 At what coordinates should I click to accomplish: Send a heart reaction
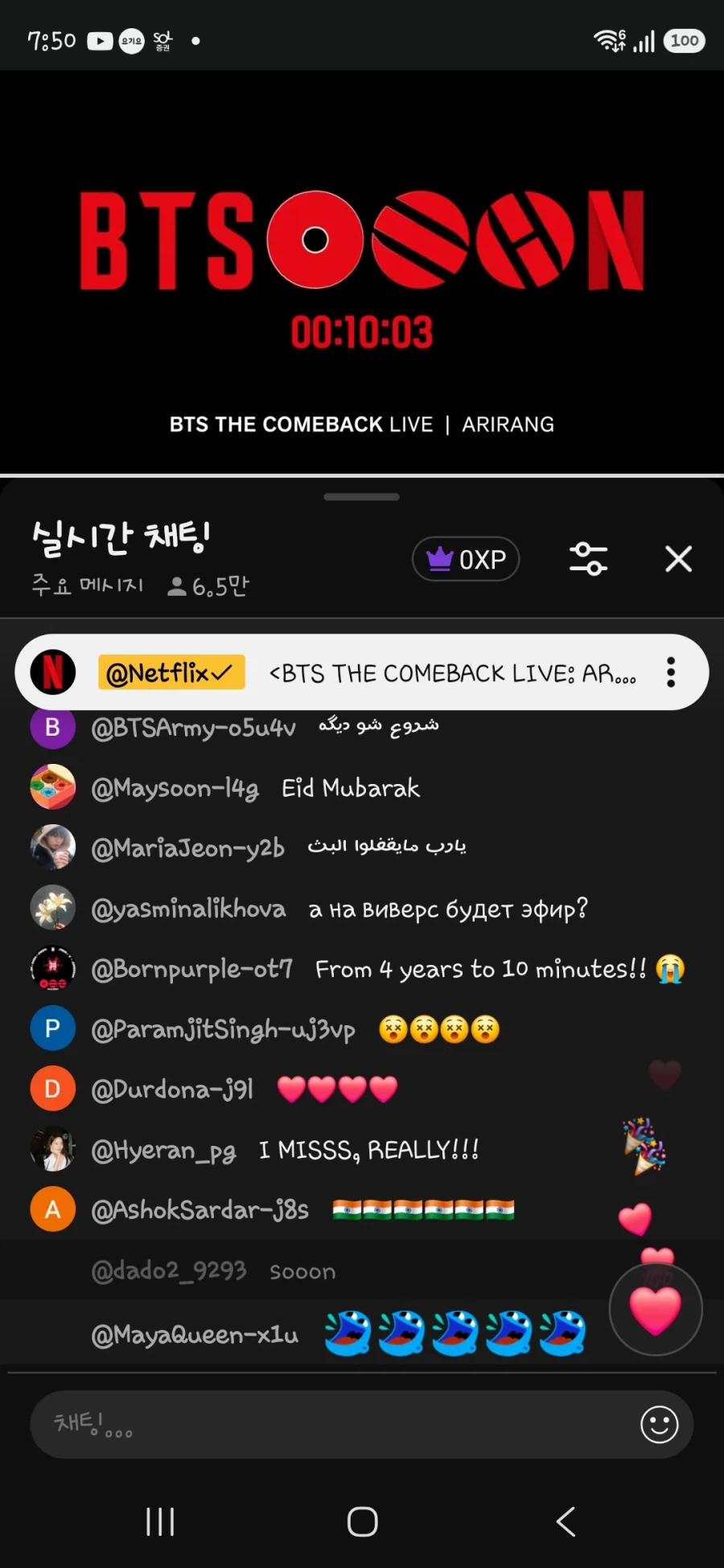(x=655, y=1309)
